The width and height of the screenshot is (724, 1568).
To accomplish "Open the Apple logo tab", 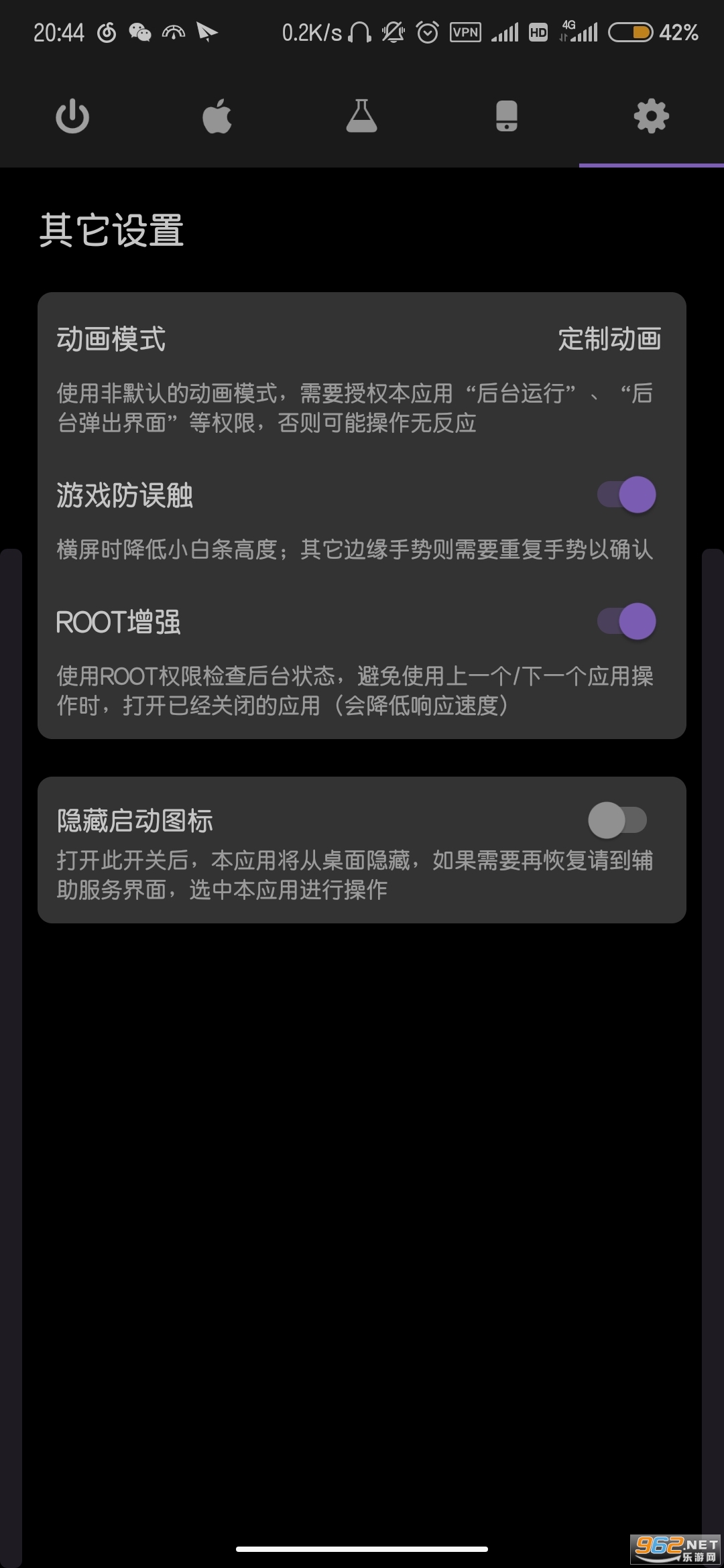I will [217, 117].
